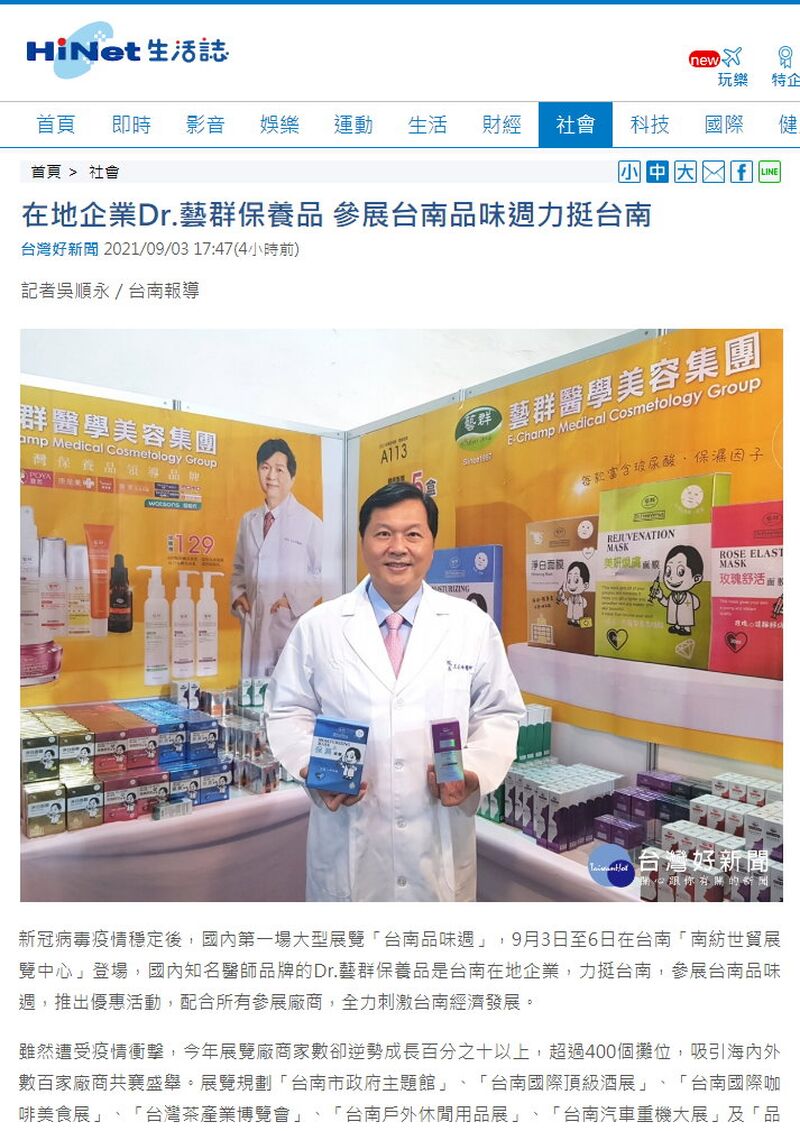Set font size to medium 中
The height and width of the screenshot is (1131, 800).
coord(657,172)
